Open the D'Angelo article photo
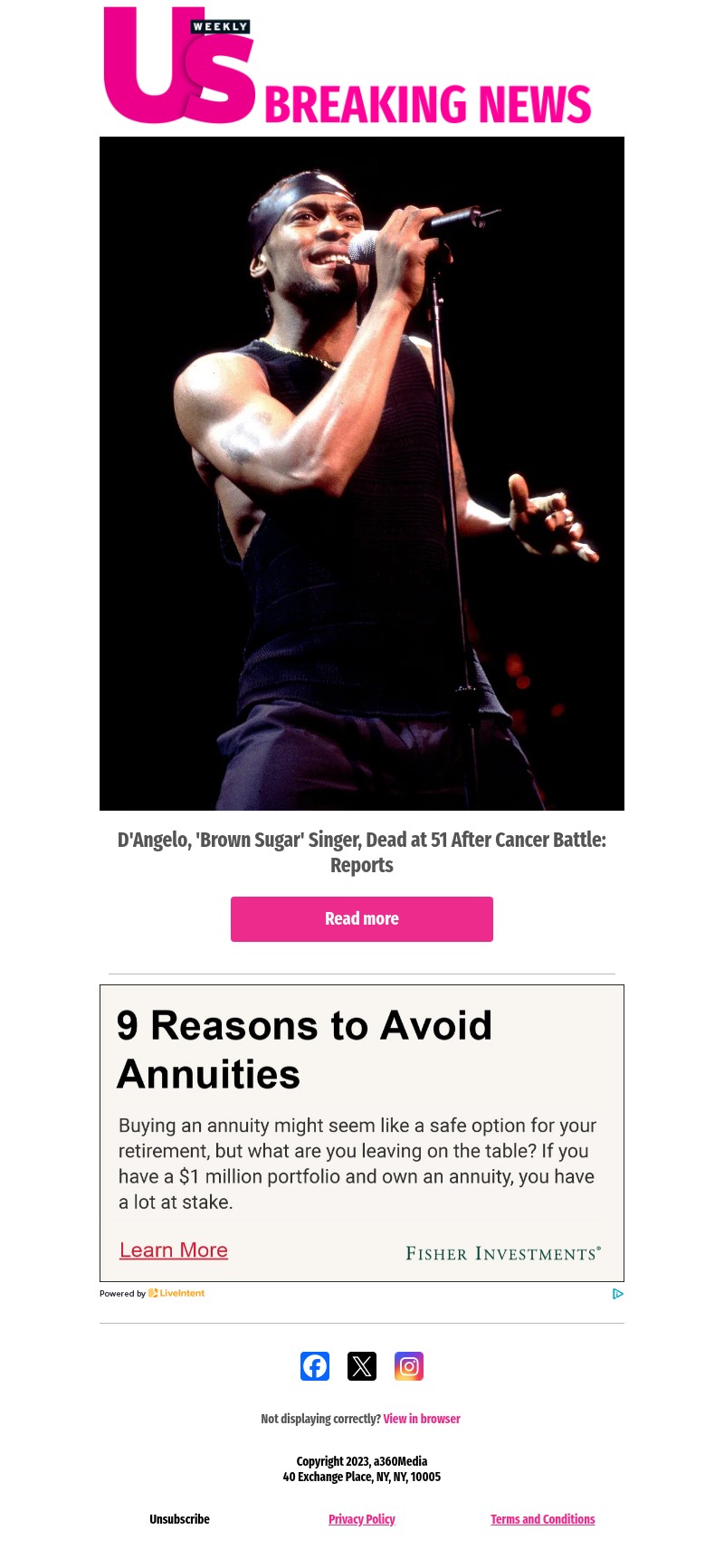 [362, 473]
